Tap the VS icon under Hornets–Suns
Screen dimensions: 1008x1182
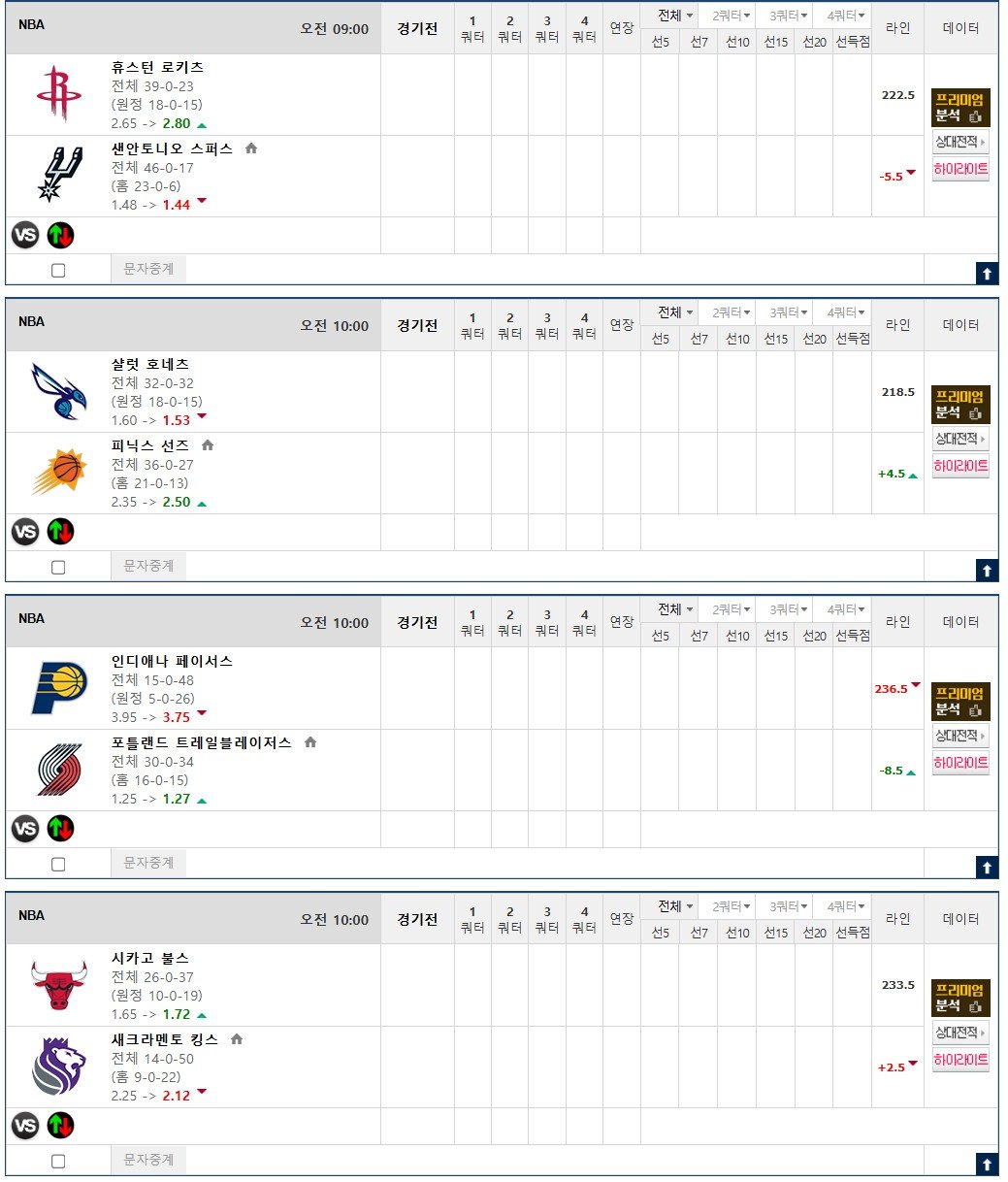(25, 532)
